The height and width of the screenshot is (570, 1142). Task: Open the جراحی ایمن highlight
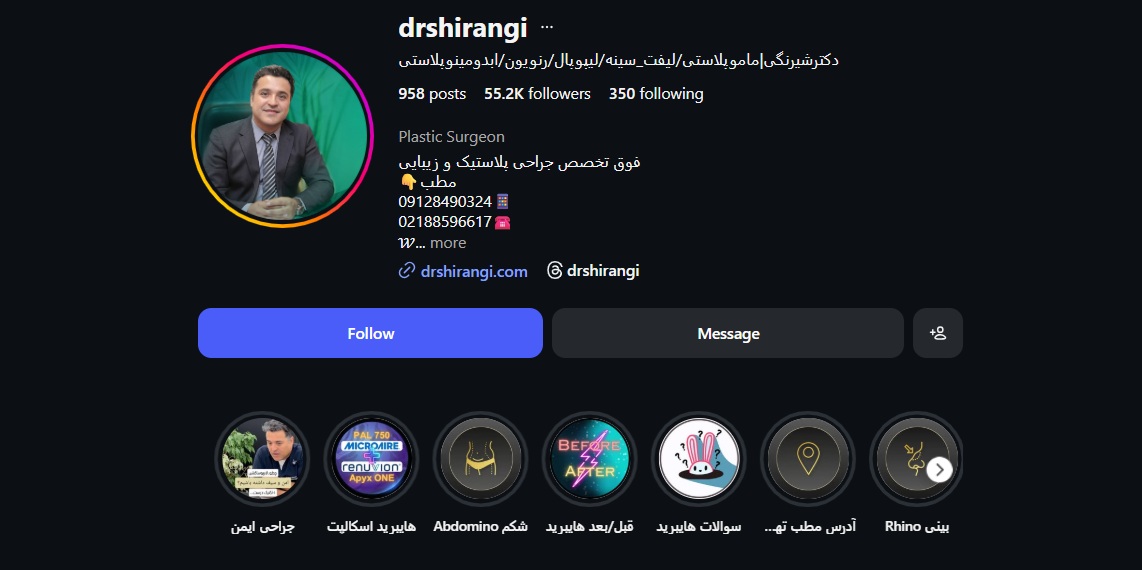(x=262, y=460)
